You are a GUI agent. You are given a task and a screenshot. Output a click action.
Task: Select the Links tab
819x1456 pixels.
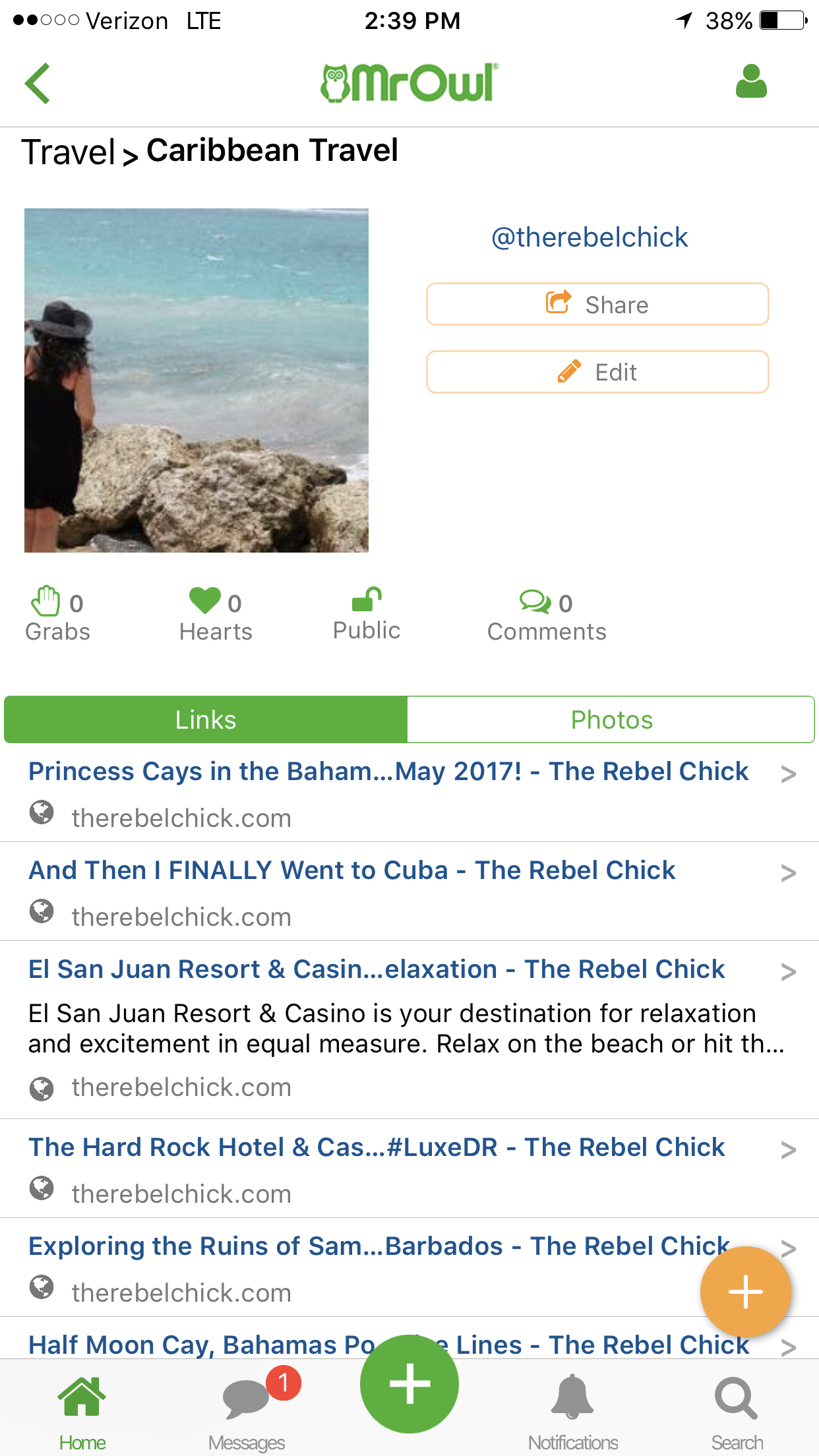(x=206, y=719)
